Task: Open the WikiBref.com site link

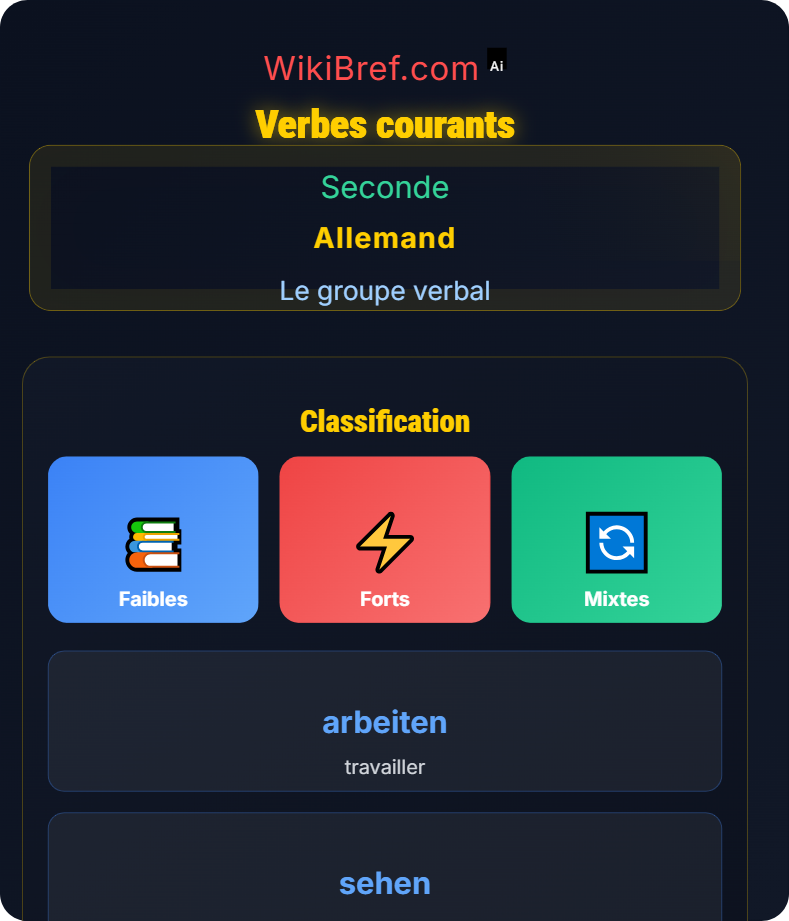Action: (x=370, y=68)
